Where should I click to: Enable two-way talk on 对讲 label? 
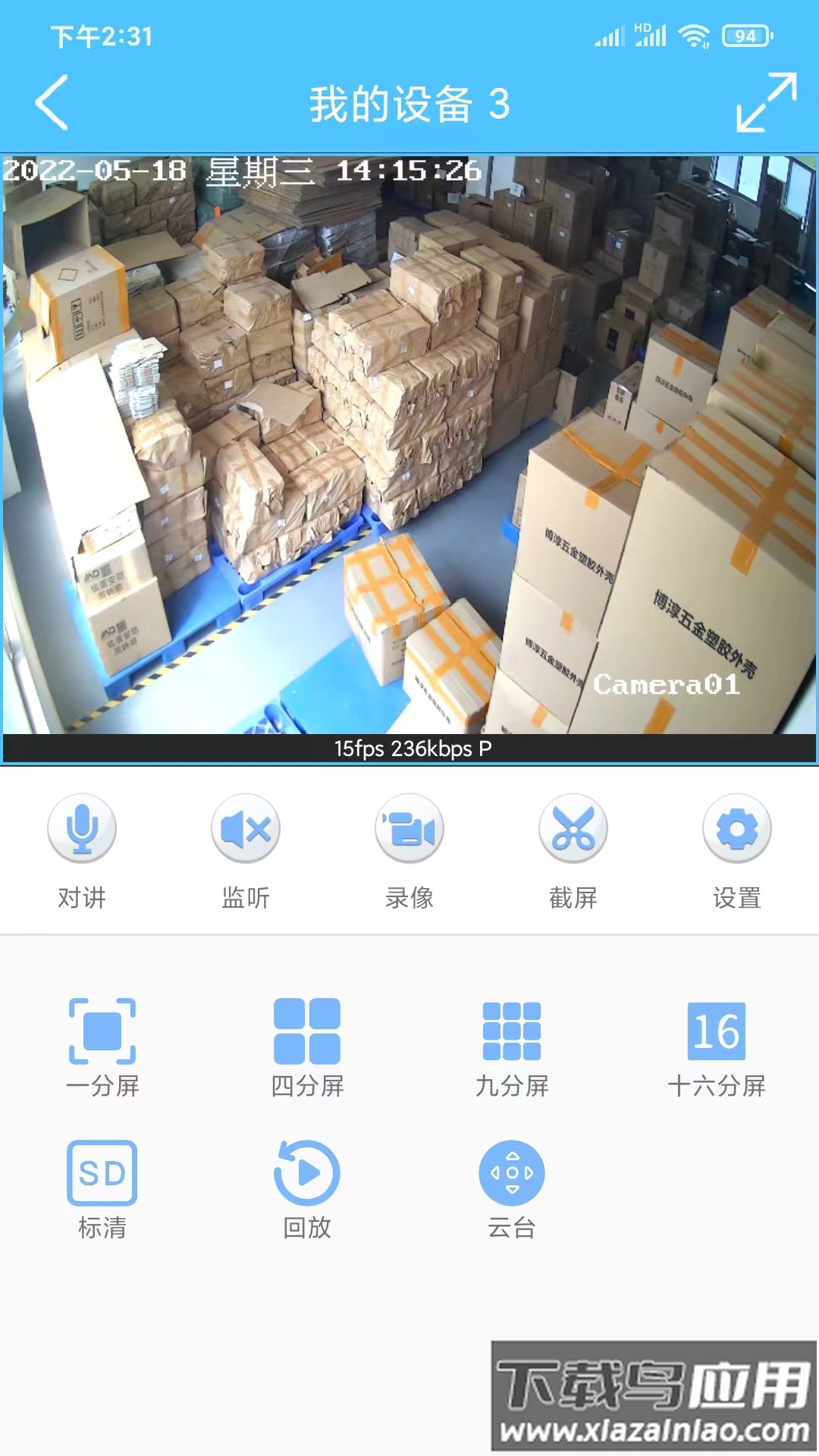[82, 899]
